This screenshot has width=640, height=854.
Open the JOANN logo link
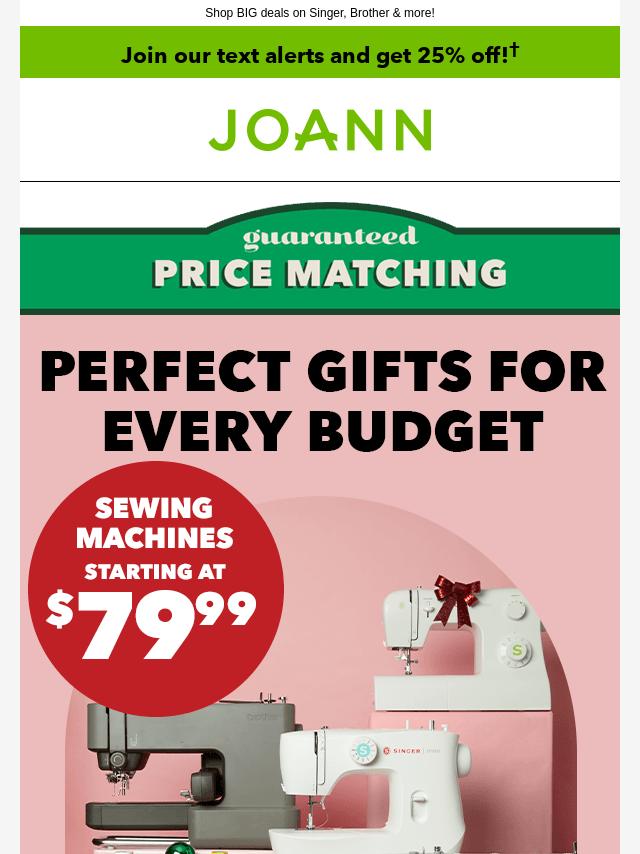pyautogui.click(x=320, y=130)
